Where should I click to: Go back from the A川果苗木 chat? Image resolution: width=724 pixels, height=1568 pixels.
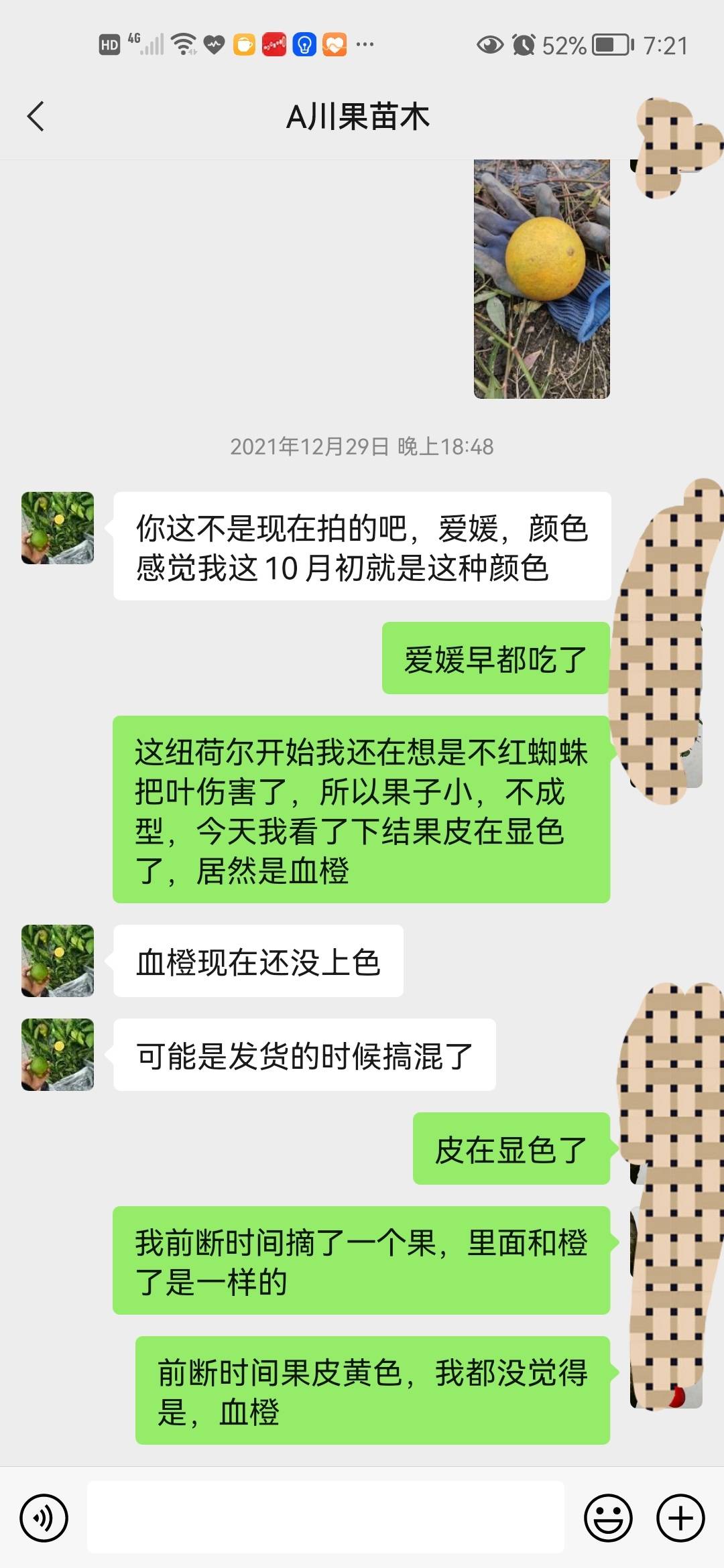click(x=36, y=117)
